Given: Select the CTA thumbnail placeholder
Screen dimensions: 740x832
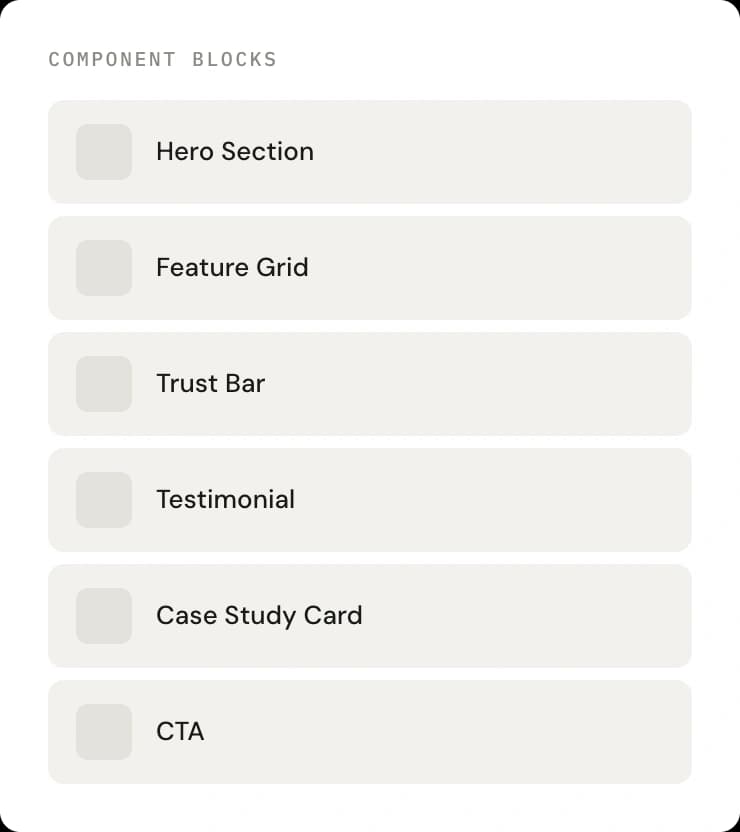Looking at the screenshot, I should coord(103,732).
